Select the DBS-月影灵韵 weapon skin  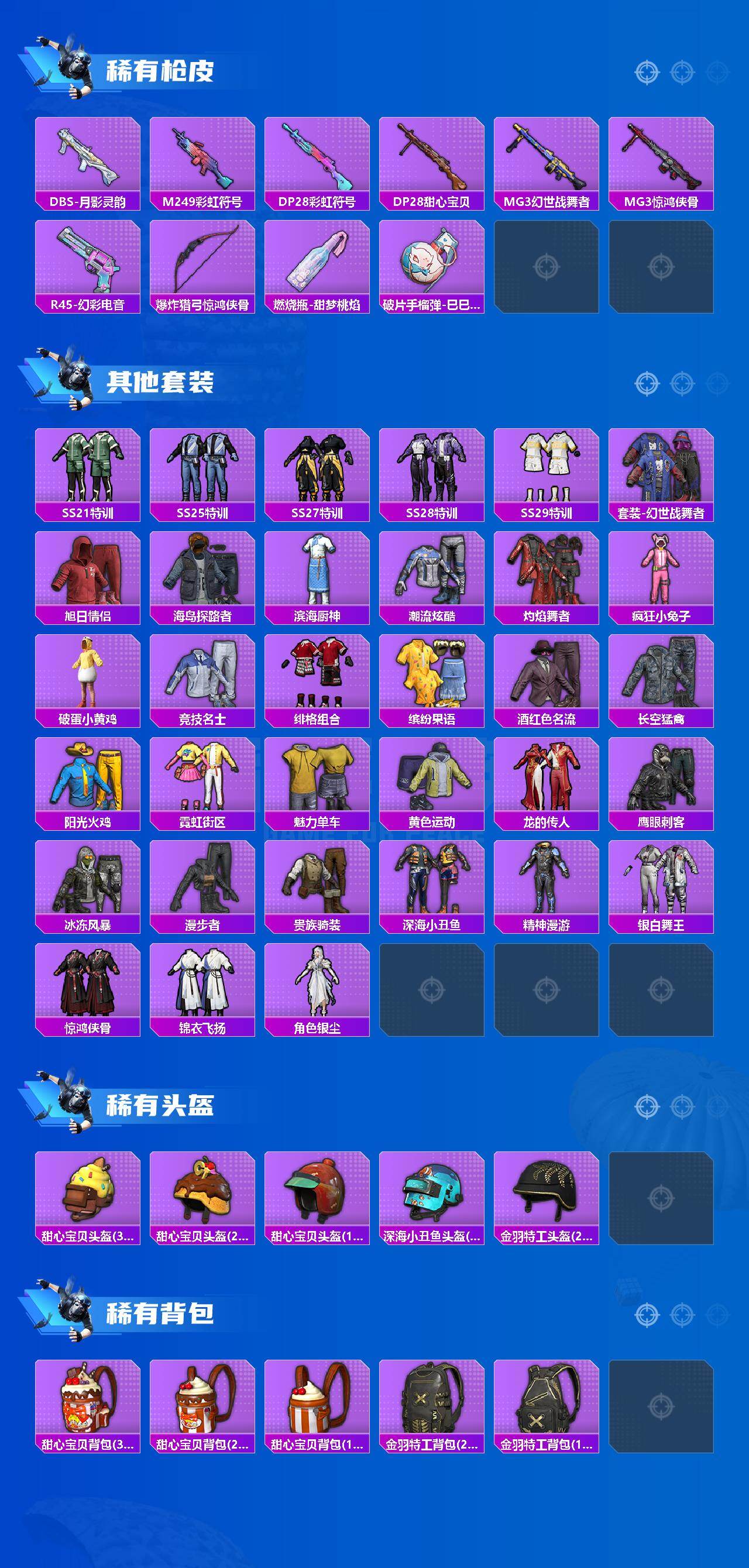(88, 161)
